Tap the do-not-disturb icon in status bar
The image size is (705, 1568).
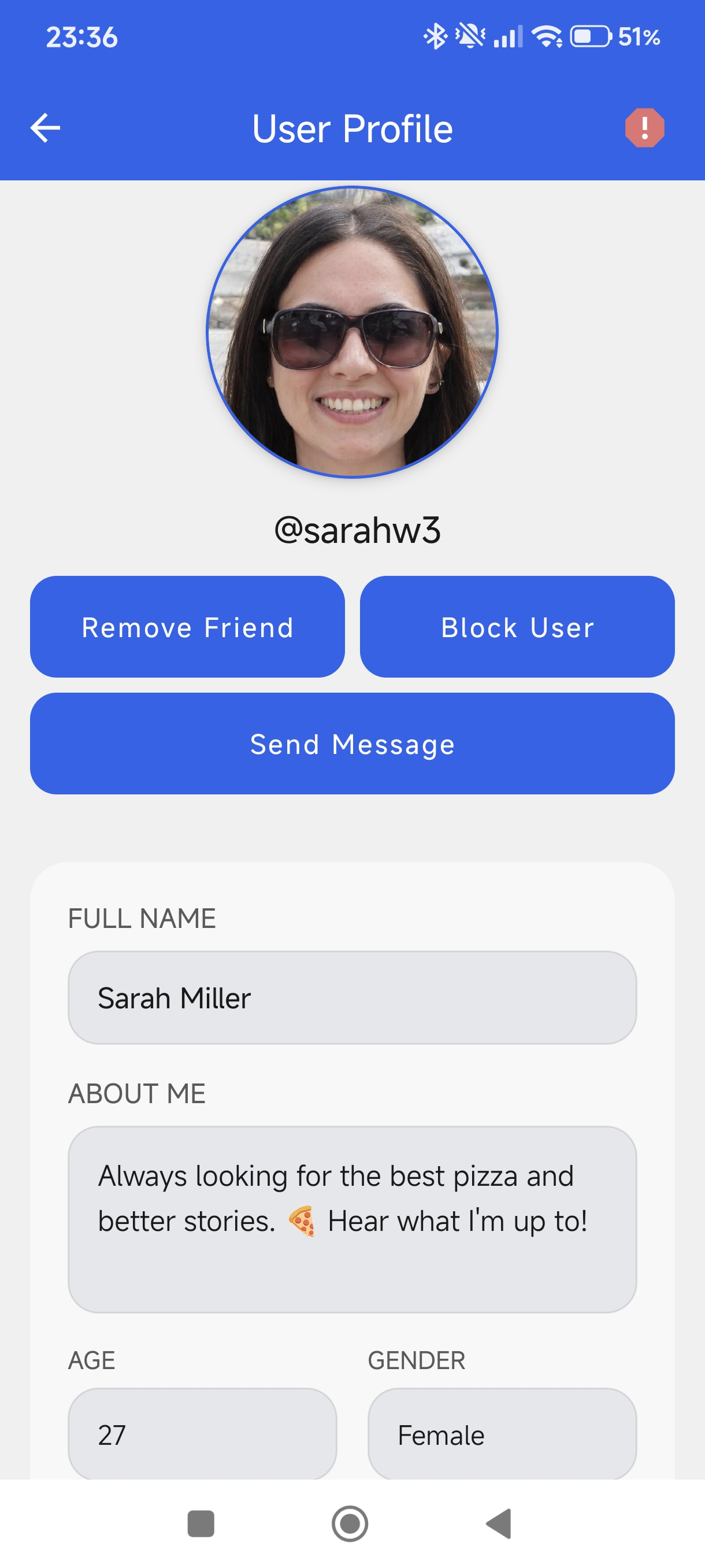tap(470, 36)
